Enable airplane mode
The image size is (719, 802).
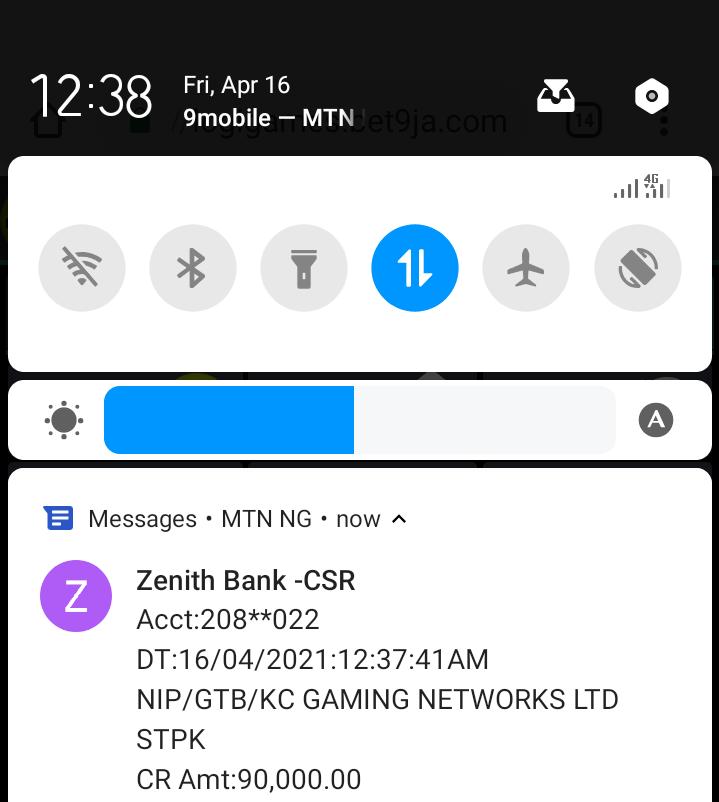pos(526,269)
